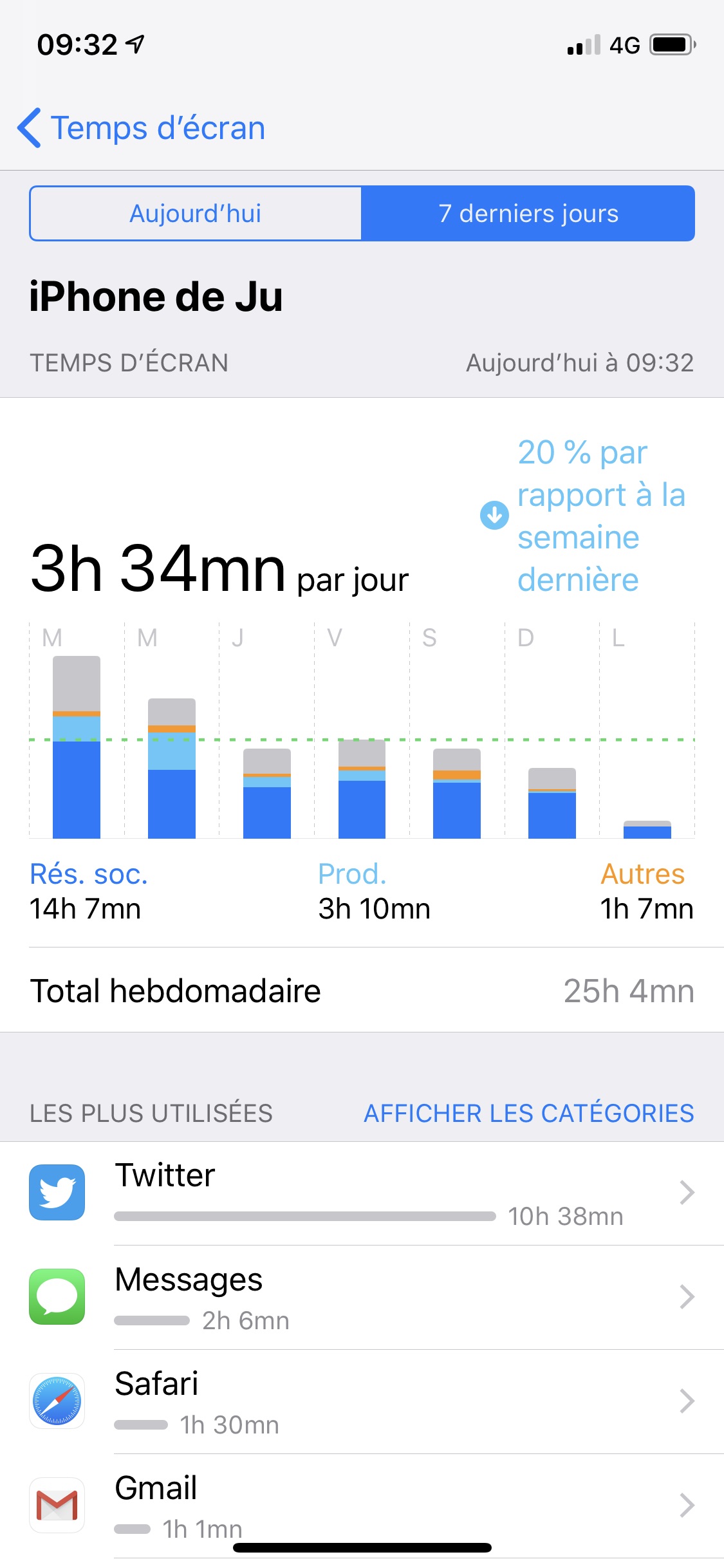This screenshot has width=724, height=1568.
Task: Go back to Temps d'écran
Action: [142, 127]
